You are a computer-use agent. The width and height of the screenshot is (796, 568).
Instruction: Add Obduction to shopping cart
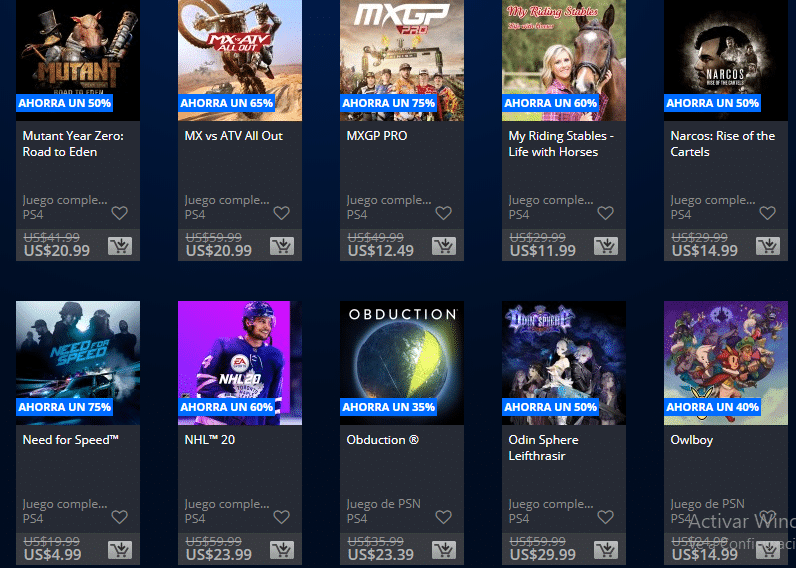(443, 550)
